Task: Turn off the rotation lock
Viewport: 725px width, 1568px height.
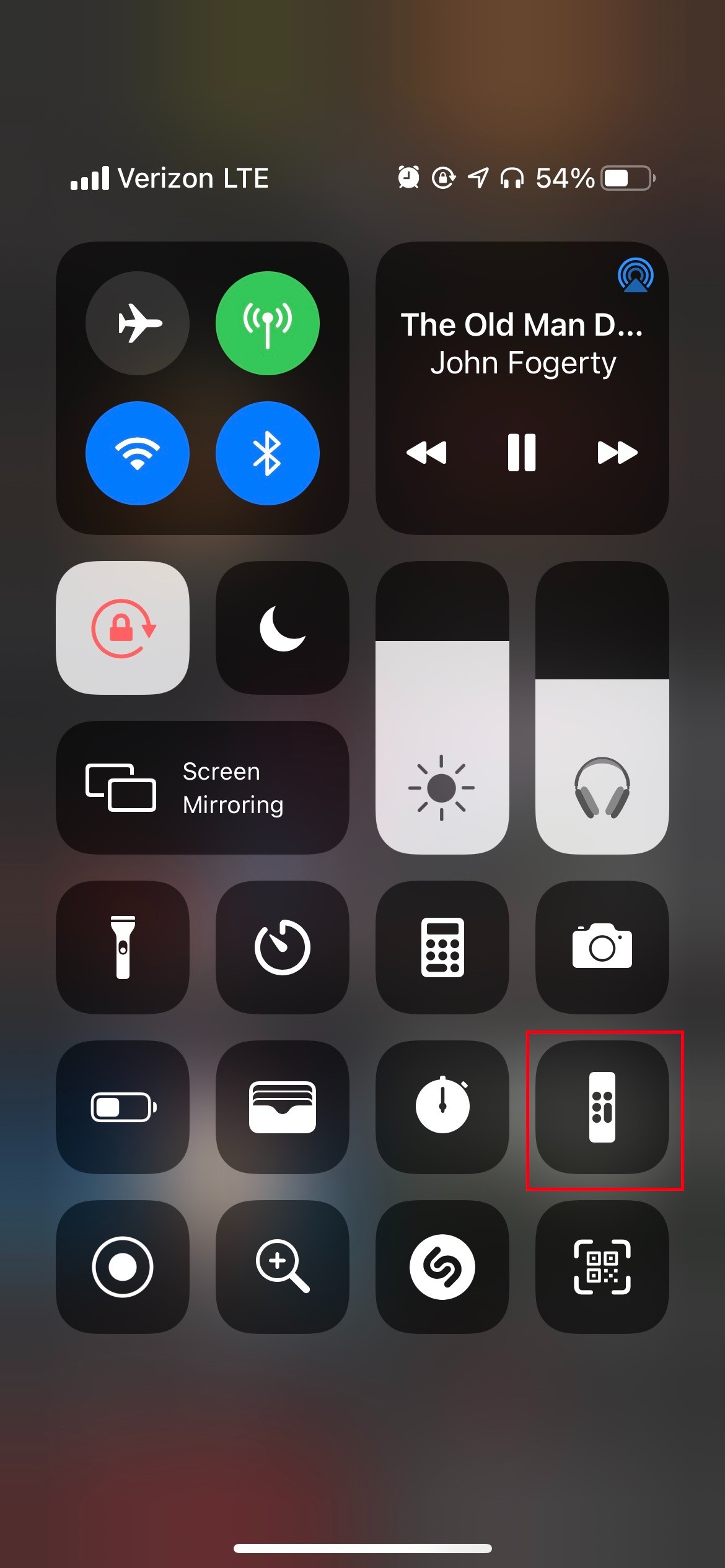Action: click(x=123, y=628)
